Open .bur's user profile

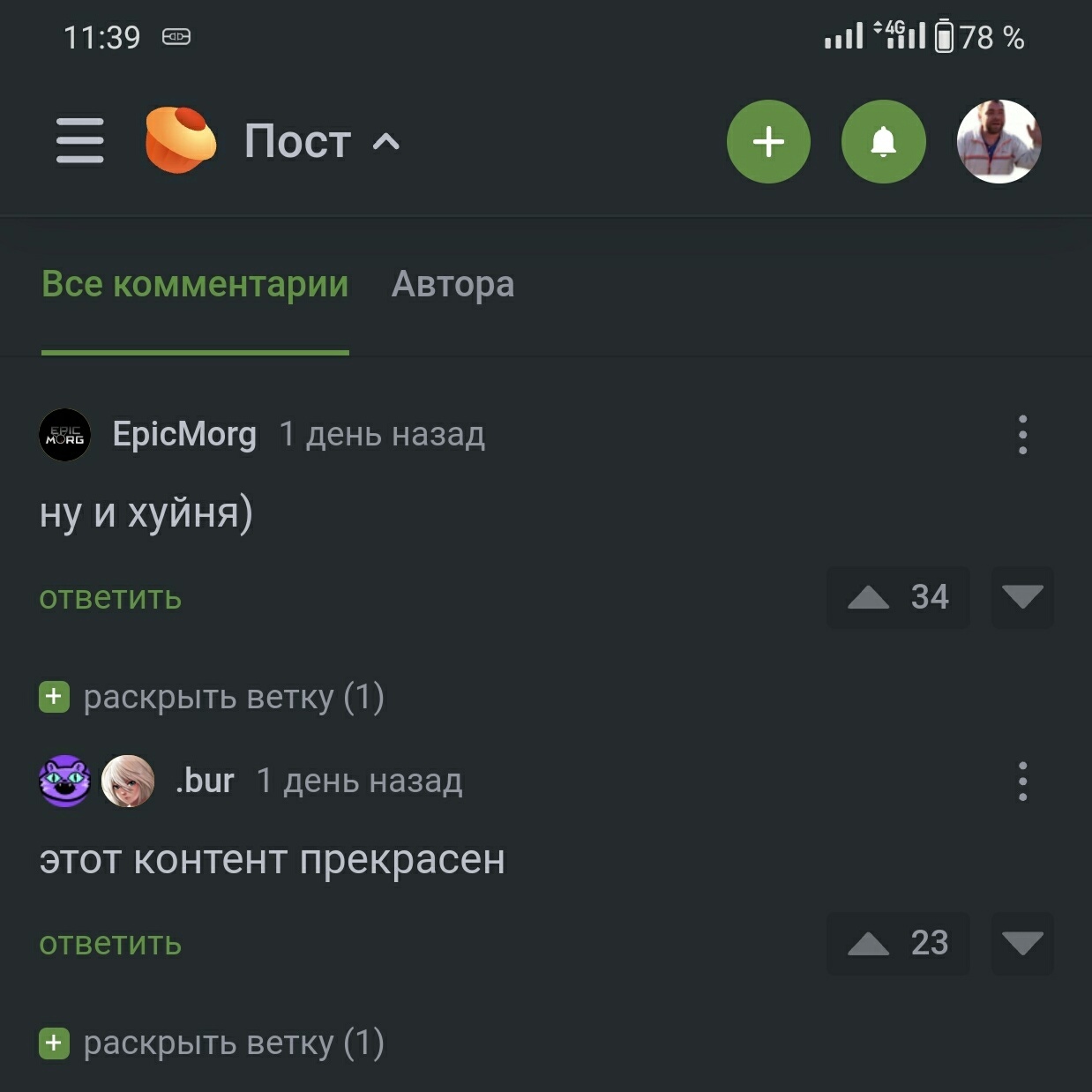point(205,781)
